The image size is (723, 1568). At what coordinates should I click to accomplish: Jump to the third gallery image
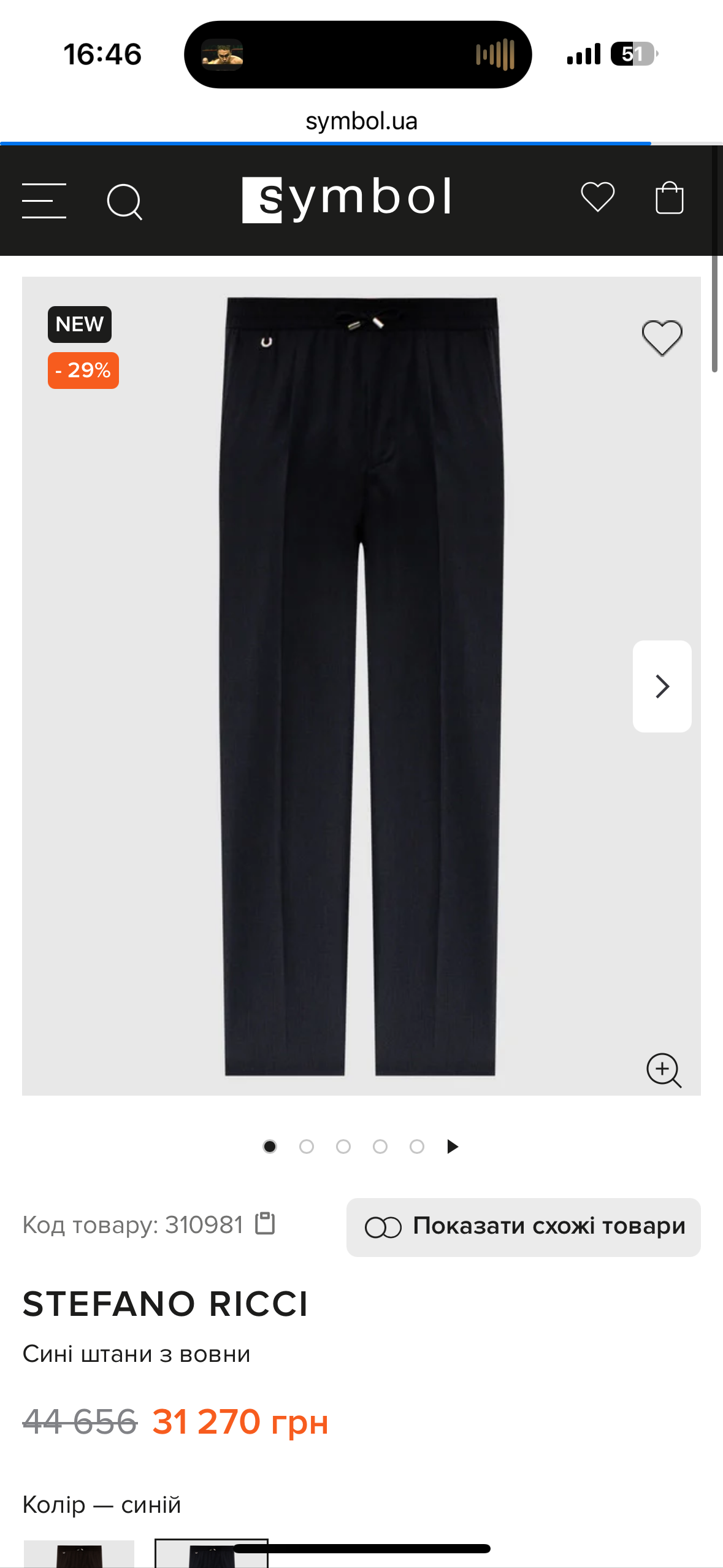(x=343, y=1147)
